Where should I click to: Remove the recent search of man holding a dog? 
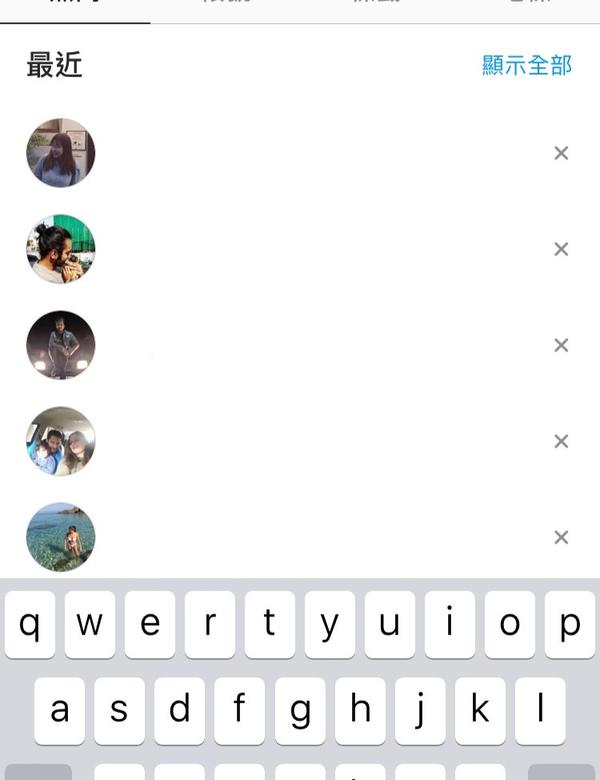tap(561, 249)
